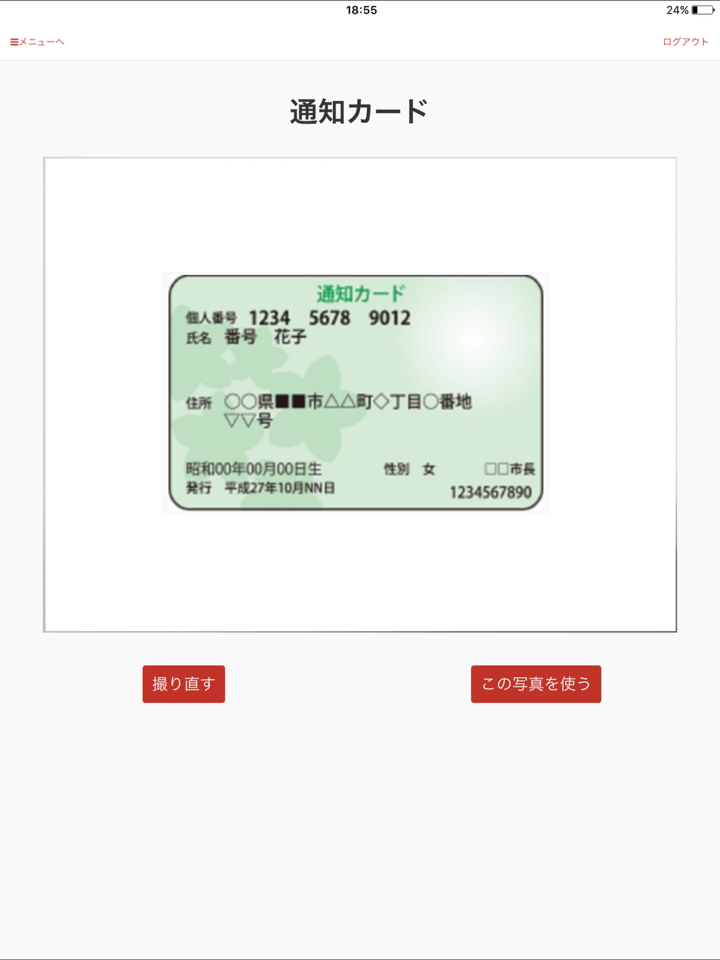The height and width of the screenshot is (960, 720).
Task: Tap ログアウト to log out
Action: 685,42
